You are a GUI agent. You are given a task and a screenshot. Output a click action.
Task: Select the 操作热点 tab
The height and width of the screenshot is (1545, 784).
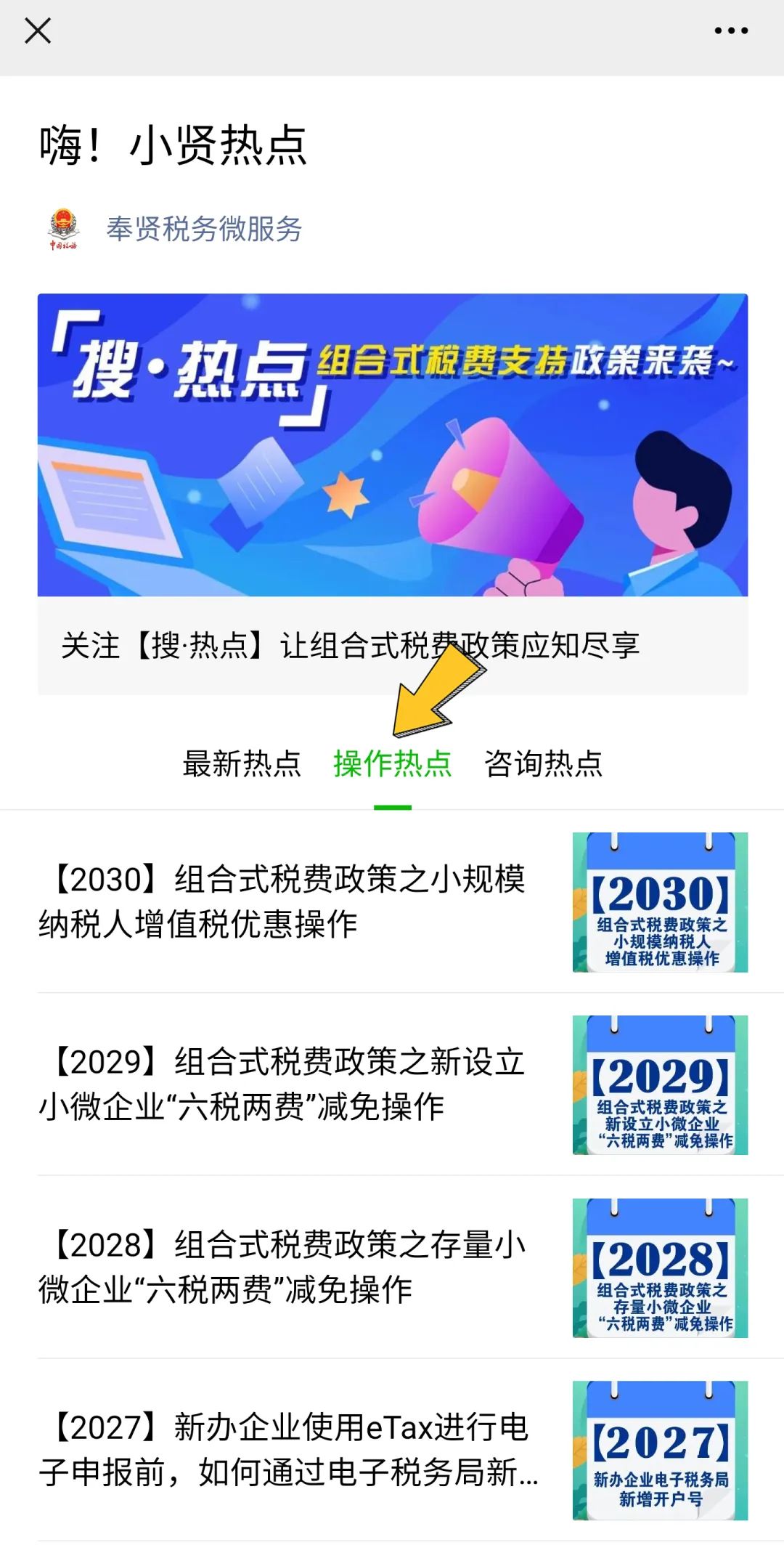tap(393, 763)
